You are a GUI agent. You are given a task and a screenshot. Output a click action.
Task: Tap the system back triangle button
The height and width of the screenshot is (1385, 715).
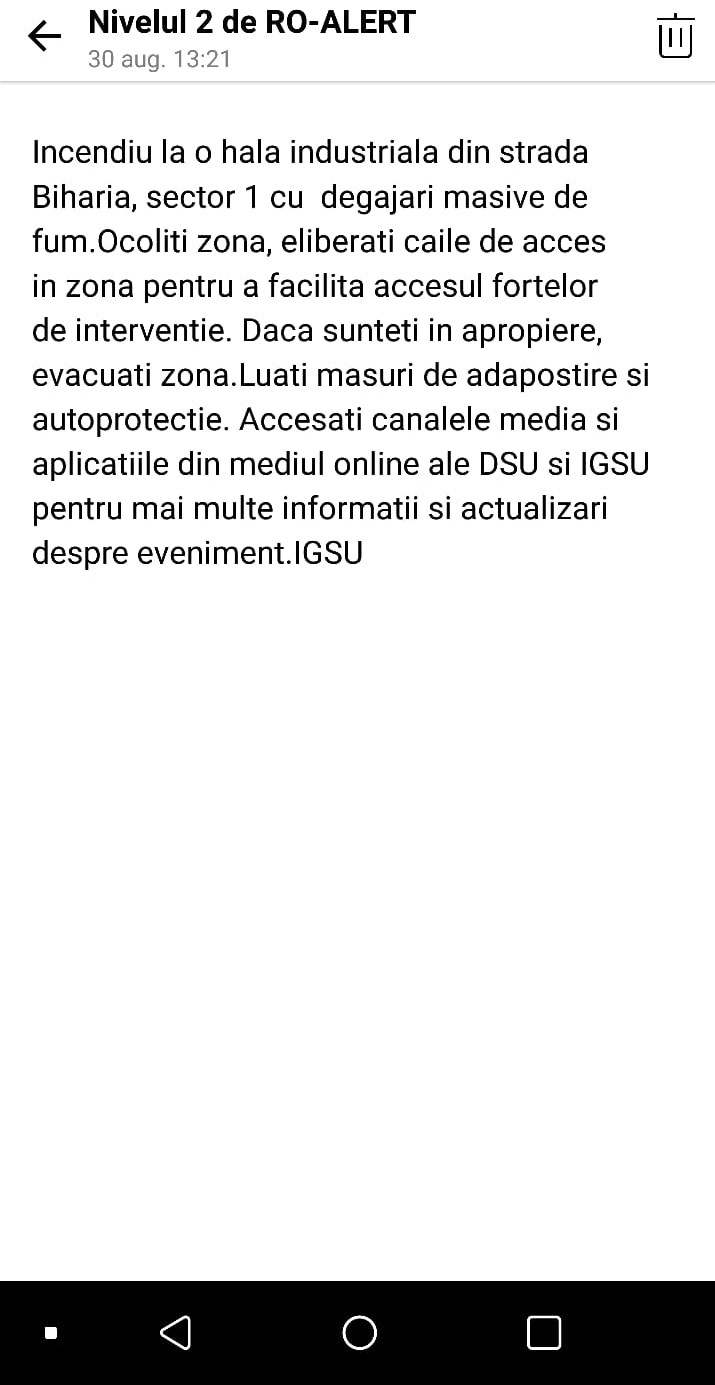[x=175, y=1332]
